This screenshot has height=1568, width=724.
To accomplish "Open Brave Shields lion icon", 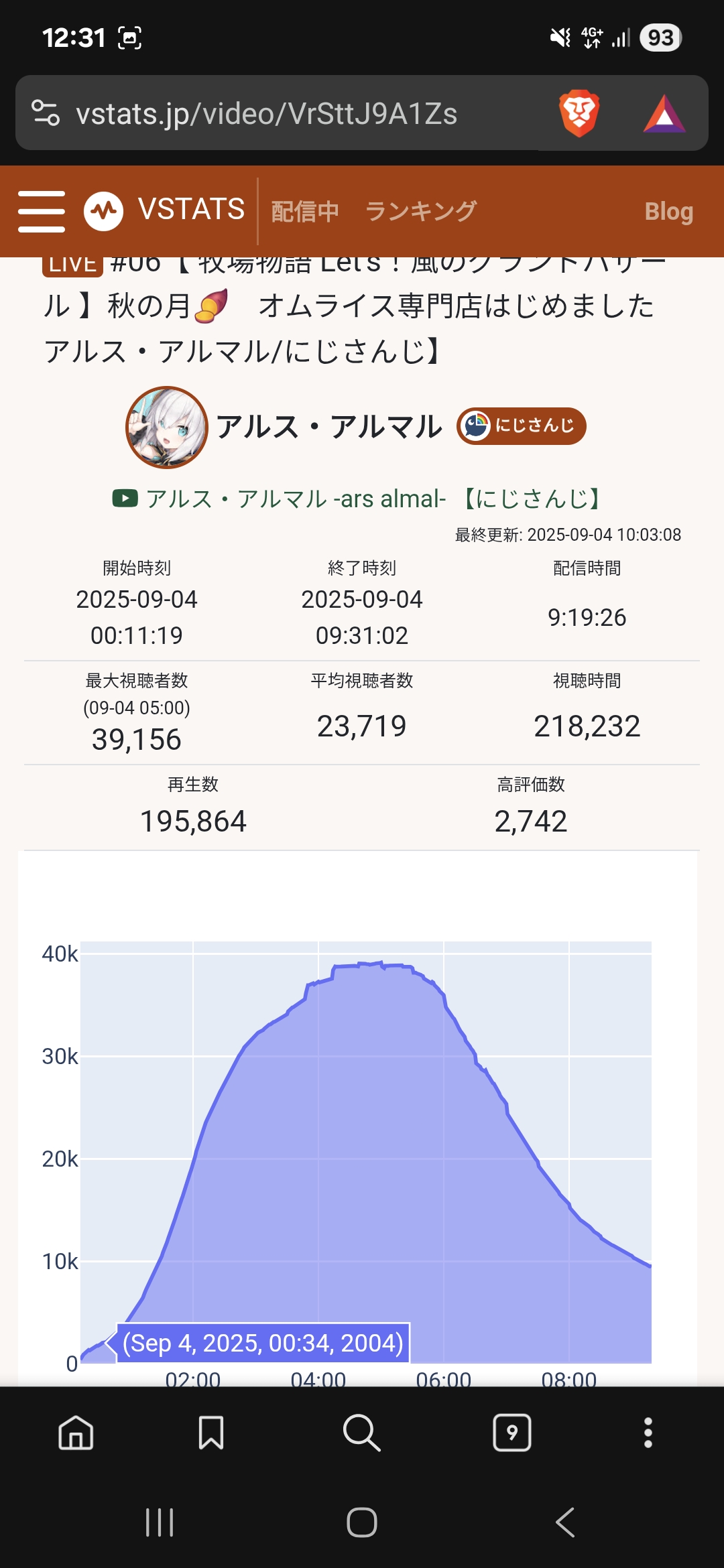I will pyautogui.click(x=579, y=113).
